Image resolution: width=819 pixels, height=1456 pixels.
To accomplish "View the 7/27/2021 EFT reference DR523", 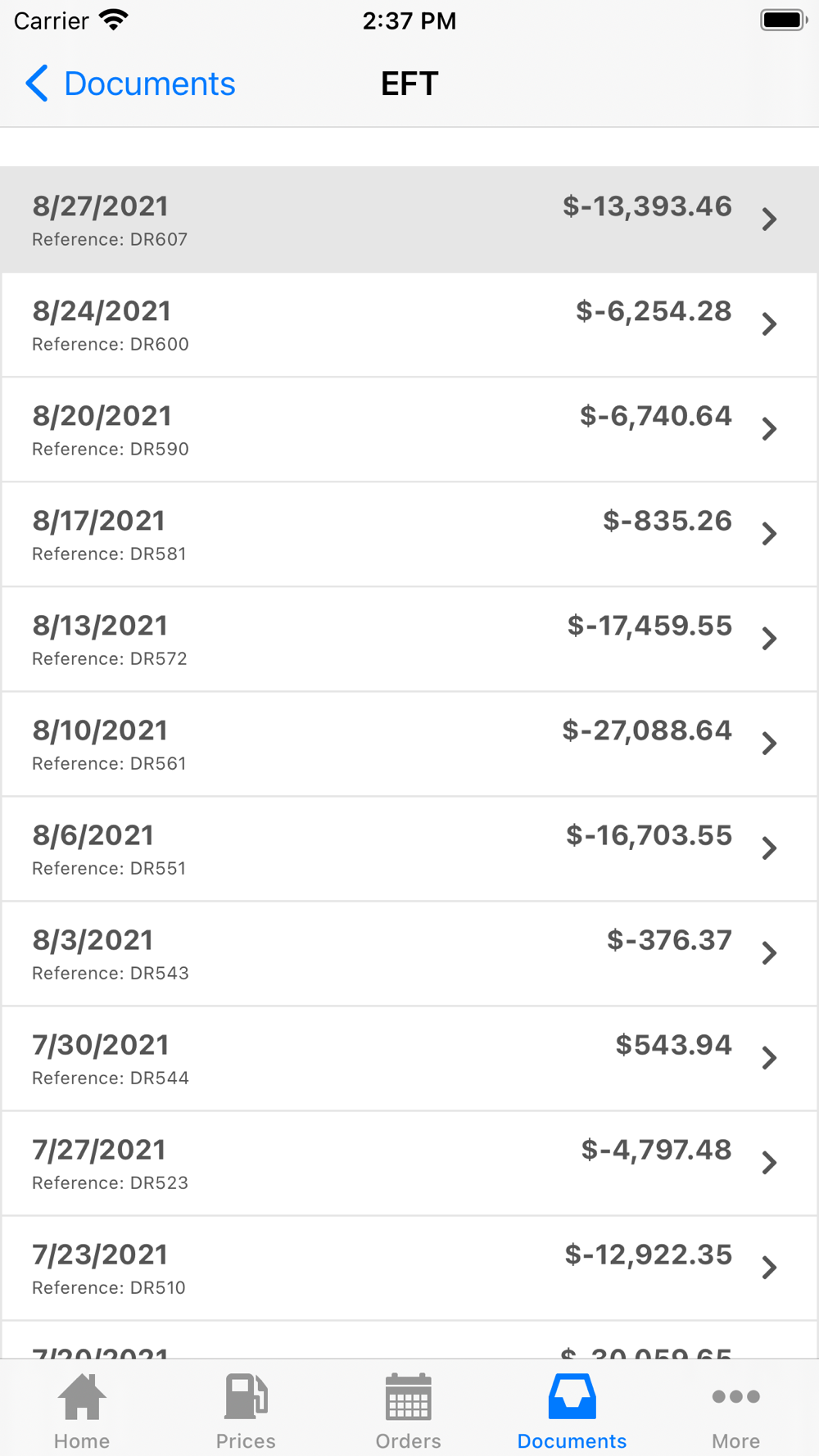I will tap(409, 1163).
